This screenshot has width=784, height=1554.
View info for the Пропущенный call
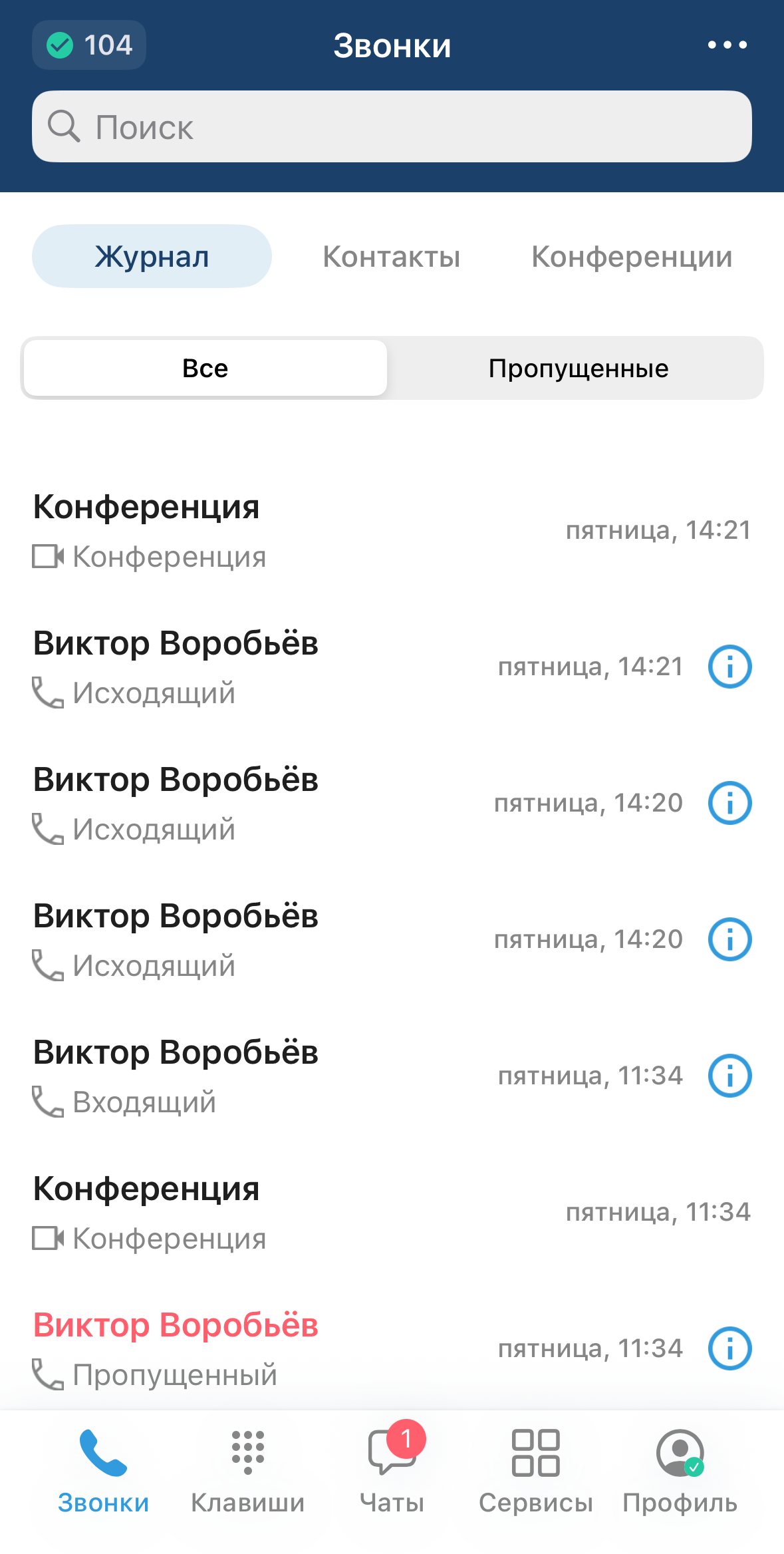tap(729, 1348)
